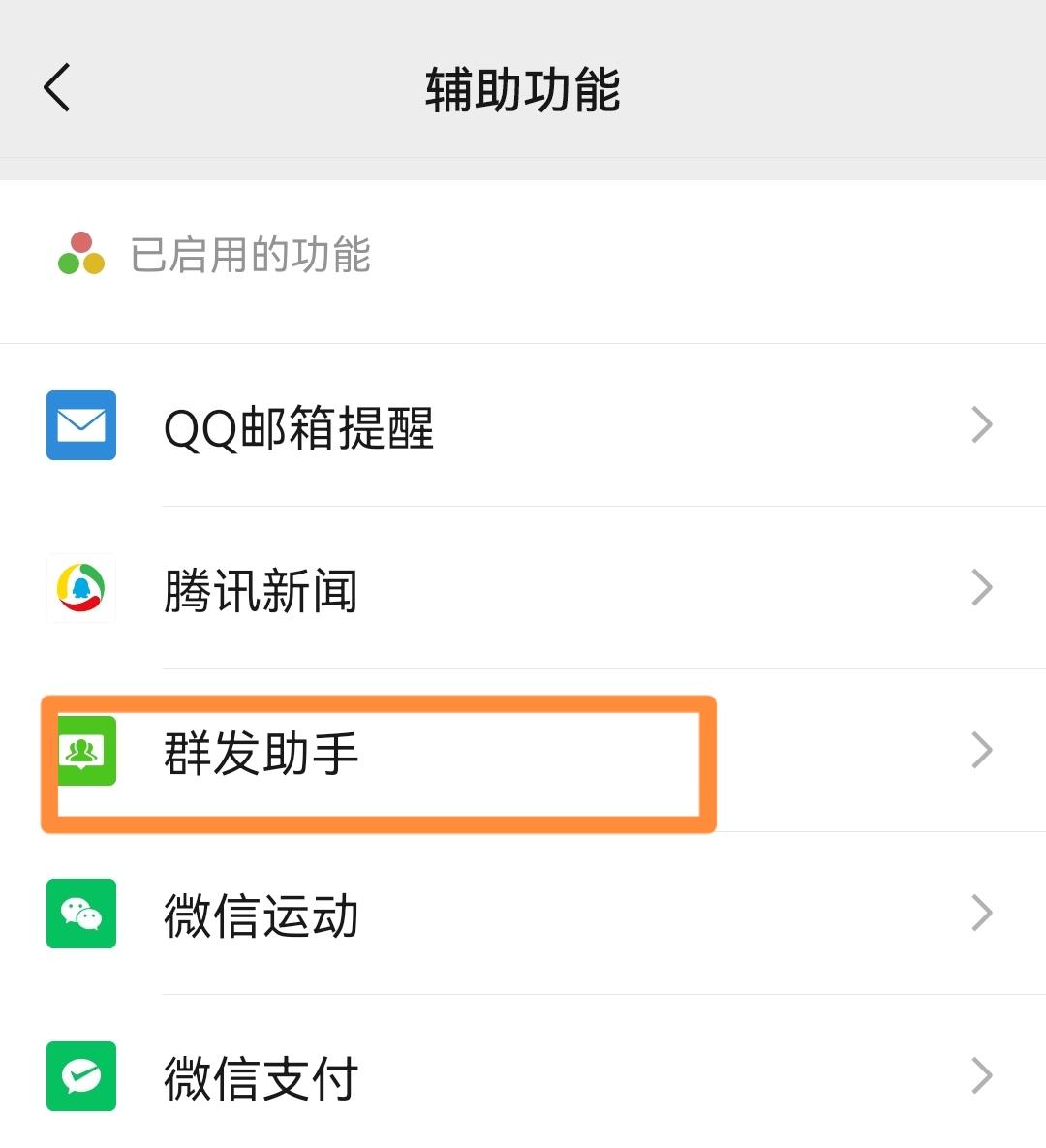1046x1148 pixels.
Task: Open the 微信支付 WeChat Pay icon
Action: tap(81, 1077)
